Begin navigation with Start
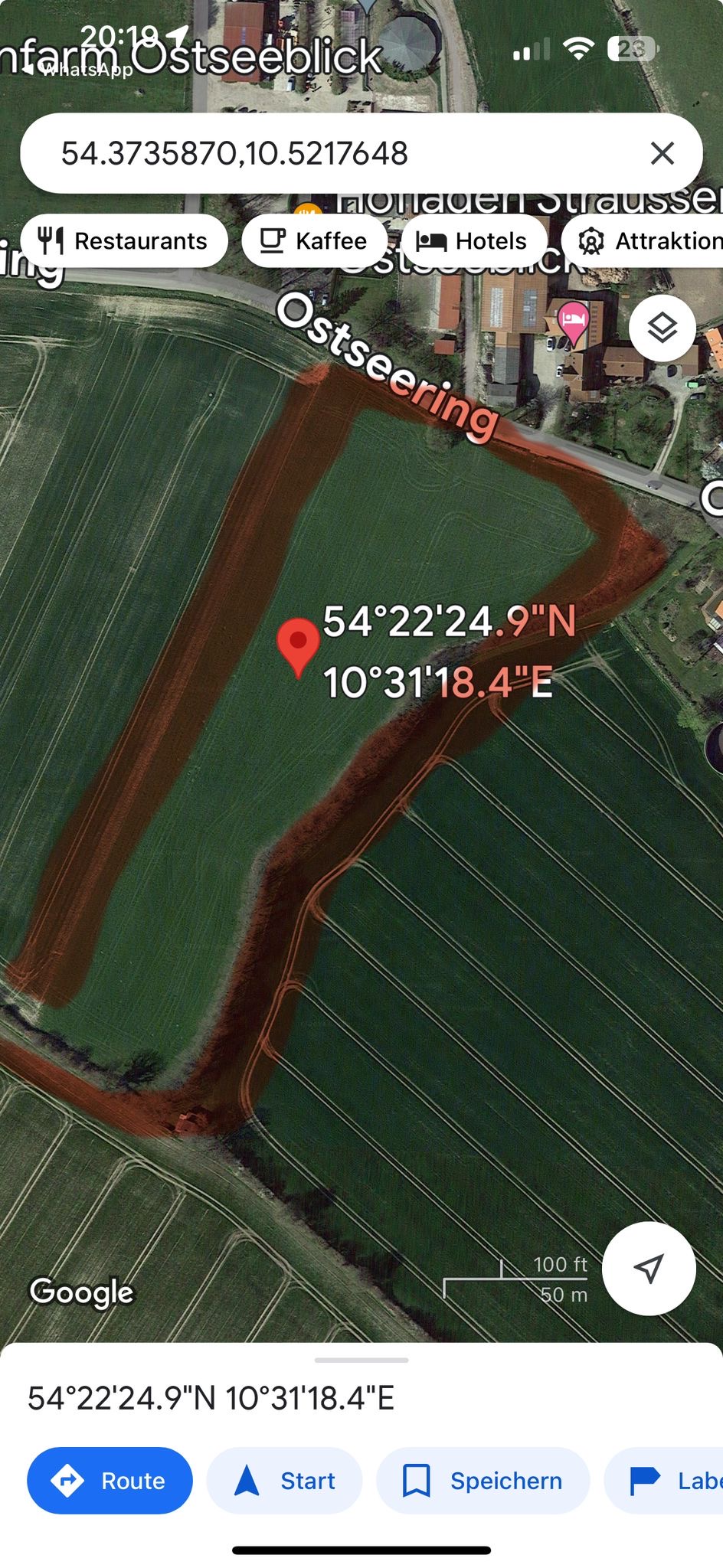This screenshot has height=1568, width=723. [x=285, y=1480]
